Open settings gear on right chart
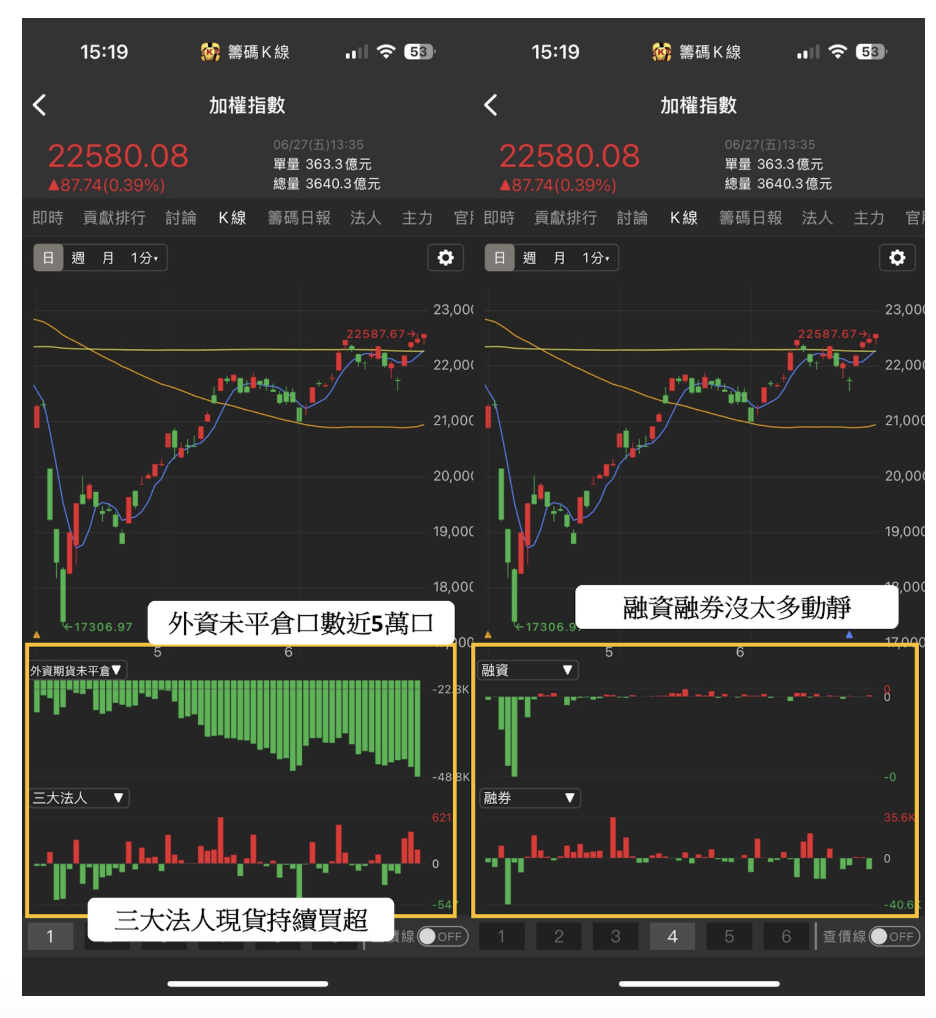Viewport: 936px width, 1018px height. 897,258
